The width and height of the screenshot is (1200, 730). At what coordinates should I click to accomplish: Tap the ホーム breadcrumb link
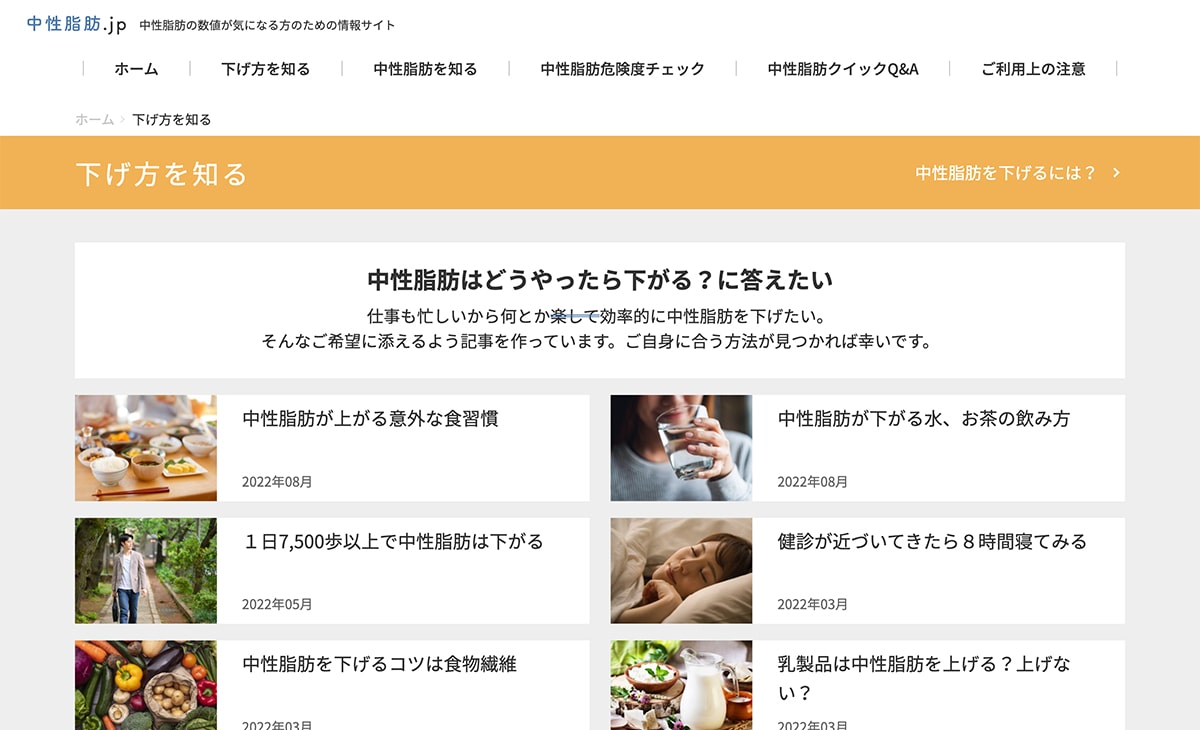(94, 119)
